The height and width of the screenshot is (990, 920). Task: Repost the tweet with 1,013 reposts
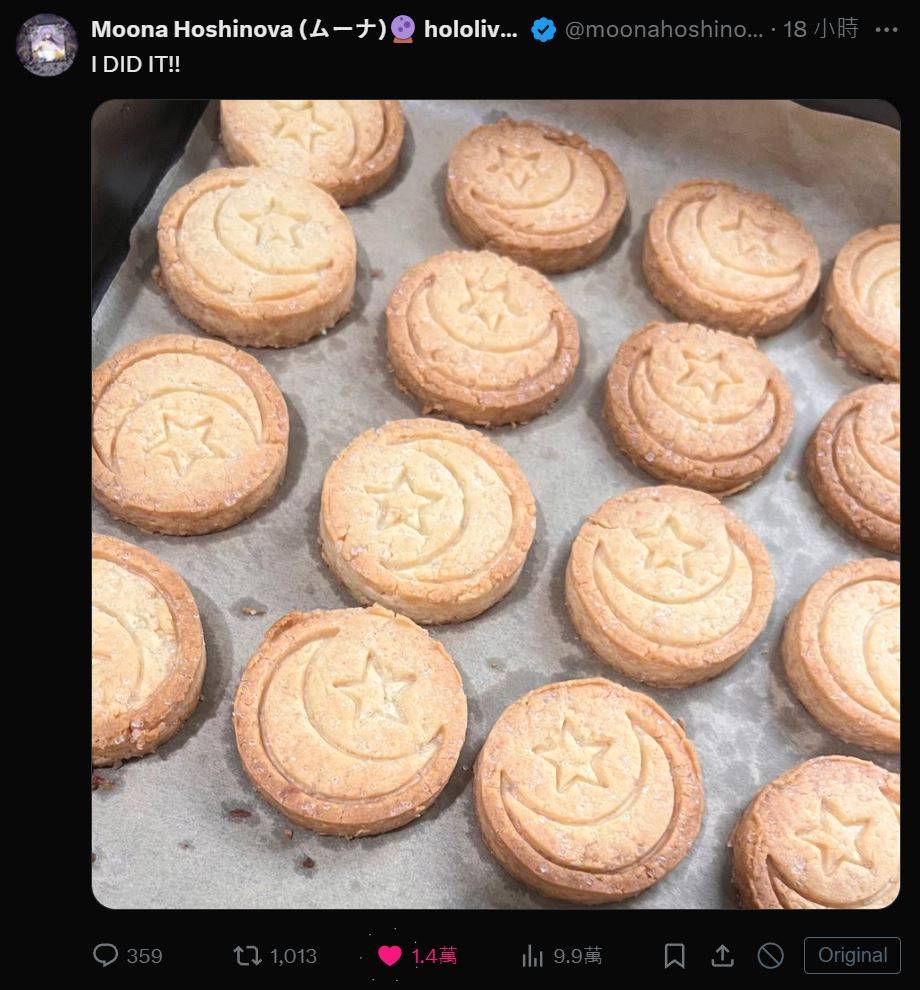(247, 956)
